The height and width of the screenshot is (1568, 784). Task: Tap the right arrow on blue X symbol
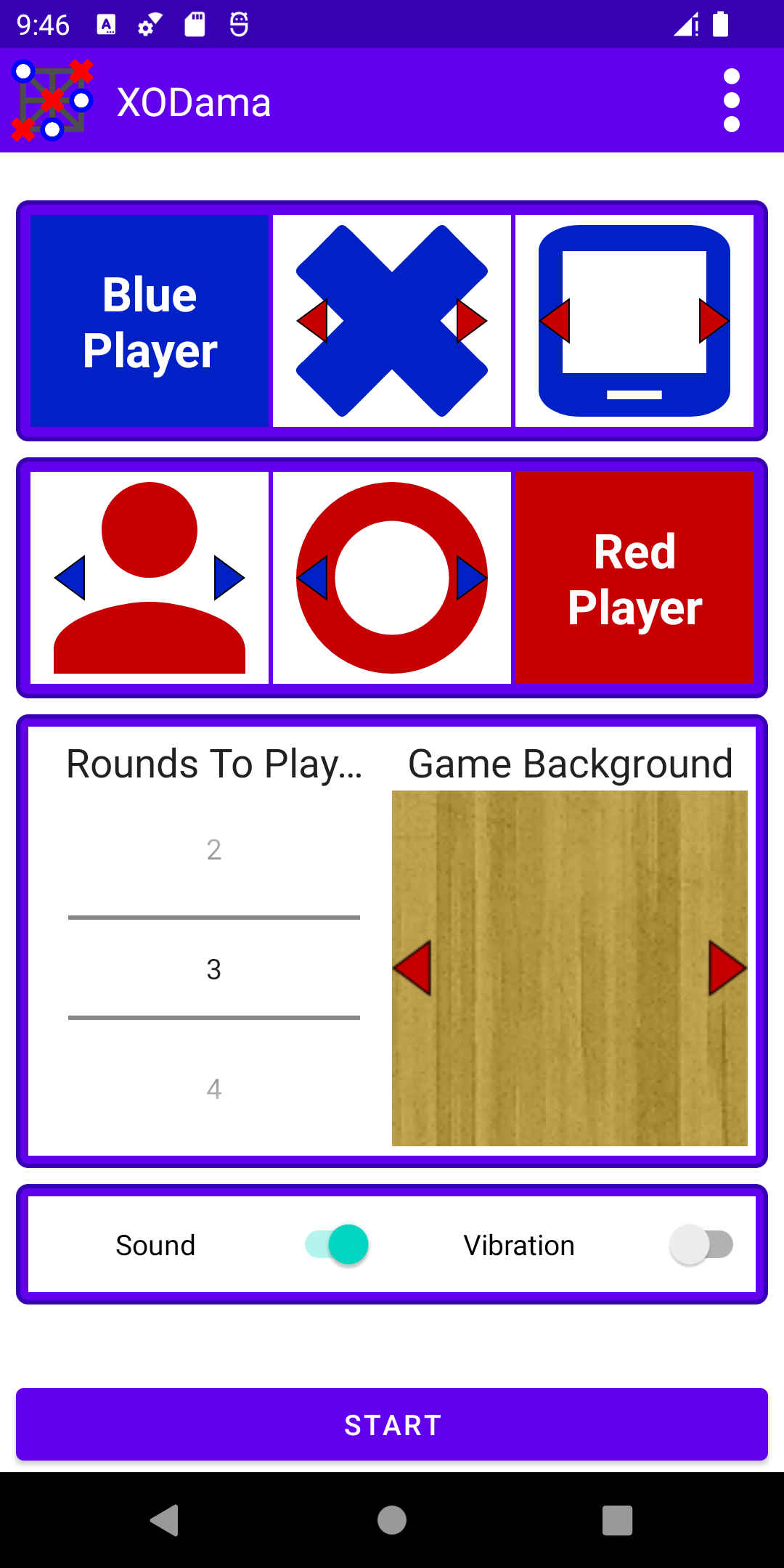pyautogui.click(x=471, y=320)
